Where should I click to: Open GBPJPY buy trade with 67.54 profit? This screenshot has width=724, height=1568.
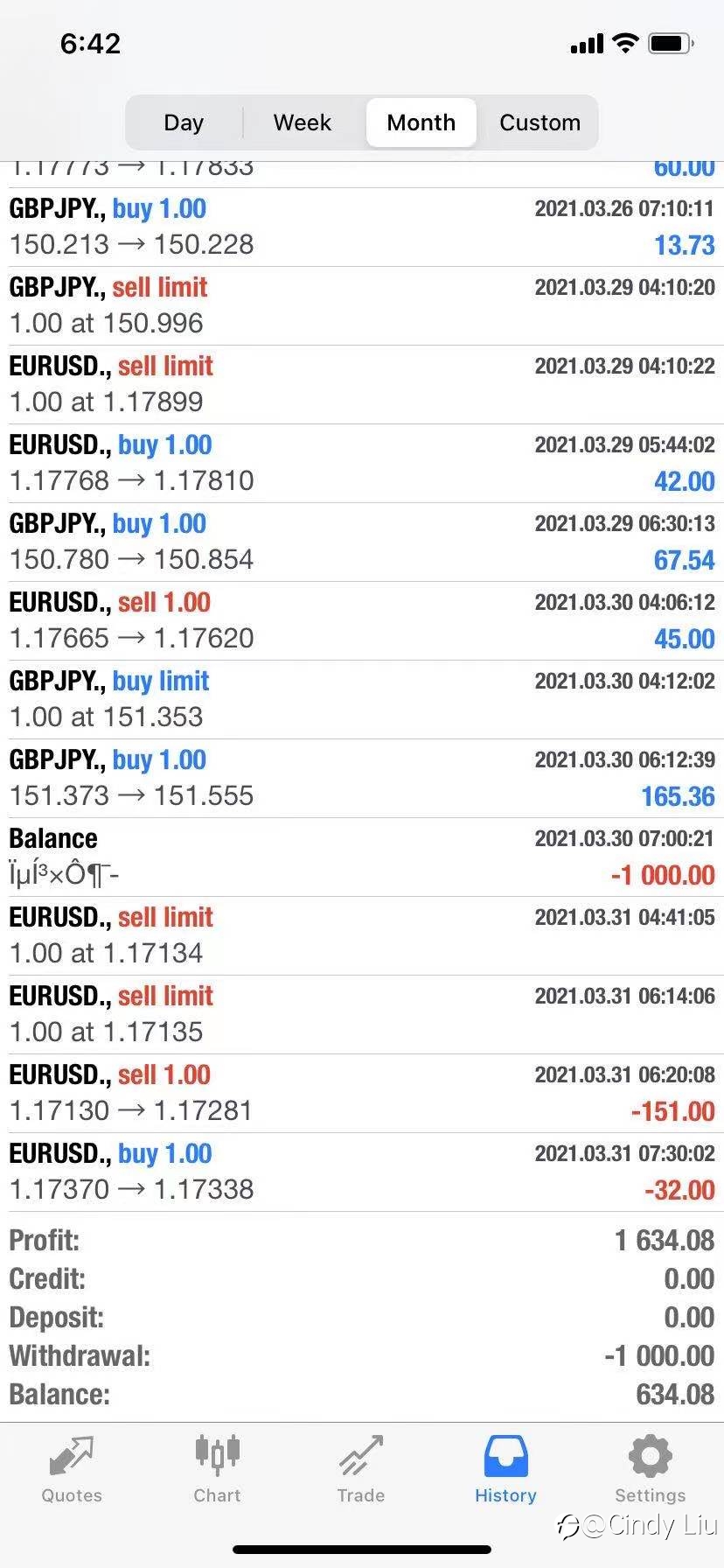[362, 542]
